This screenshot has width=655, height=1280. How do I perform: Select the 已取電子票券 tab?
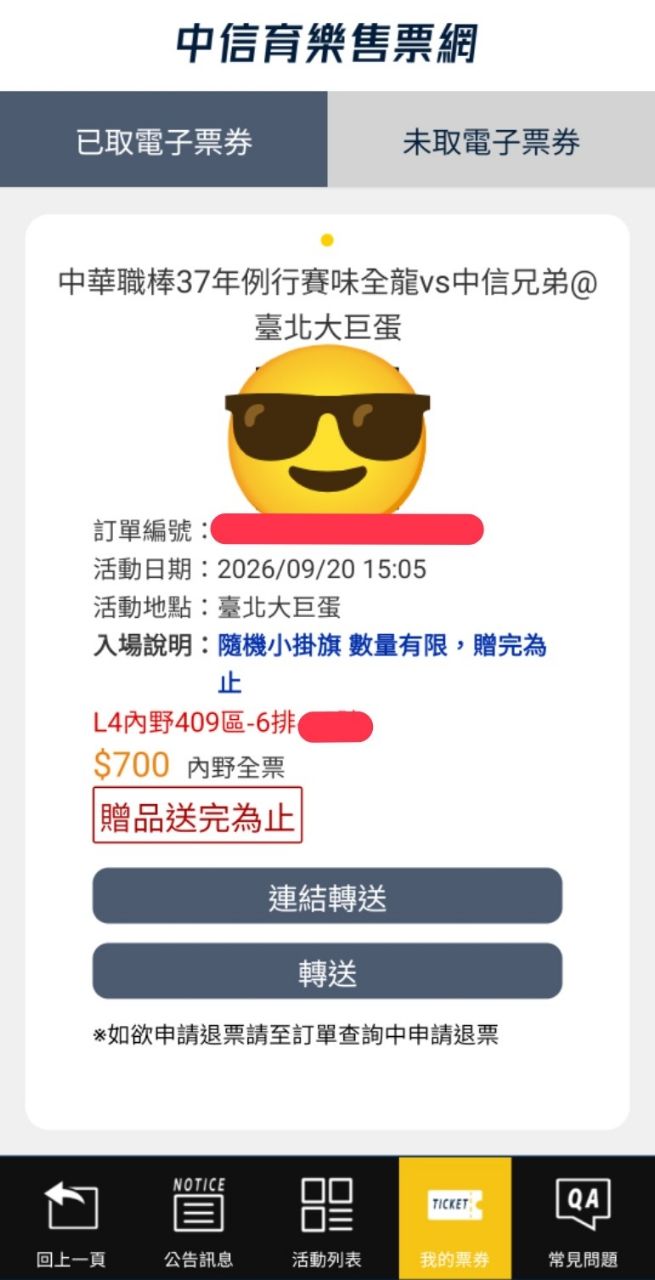[x=164, y=140]
